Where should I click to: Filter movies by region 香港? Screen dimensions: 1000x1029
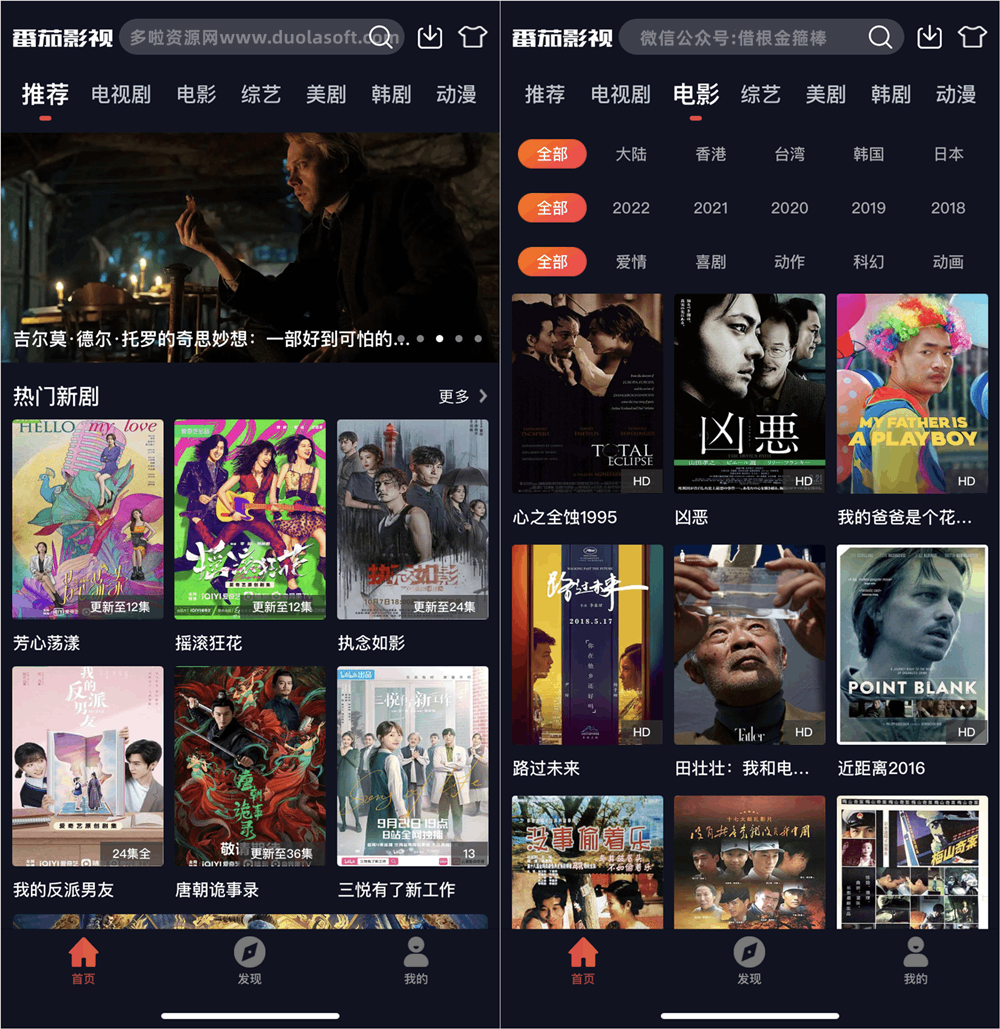tap(711, 154)
